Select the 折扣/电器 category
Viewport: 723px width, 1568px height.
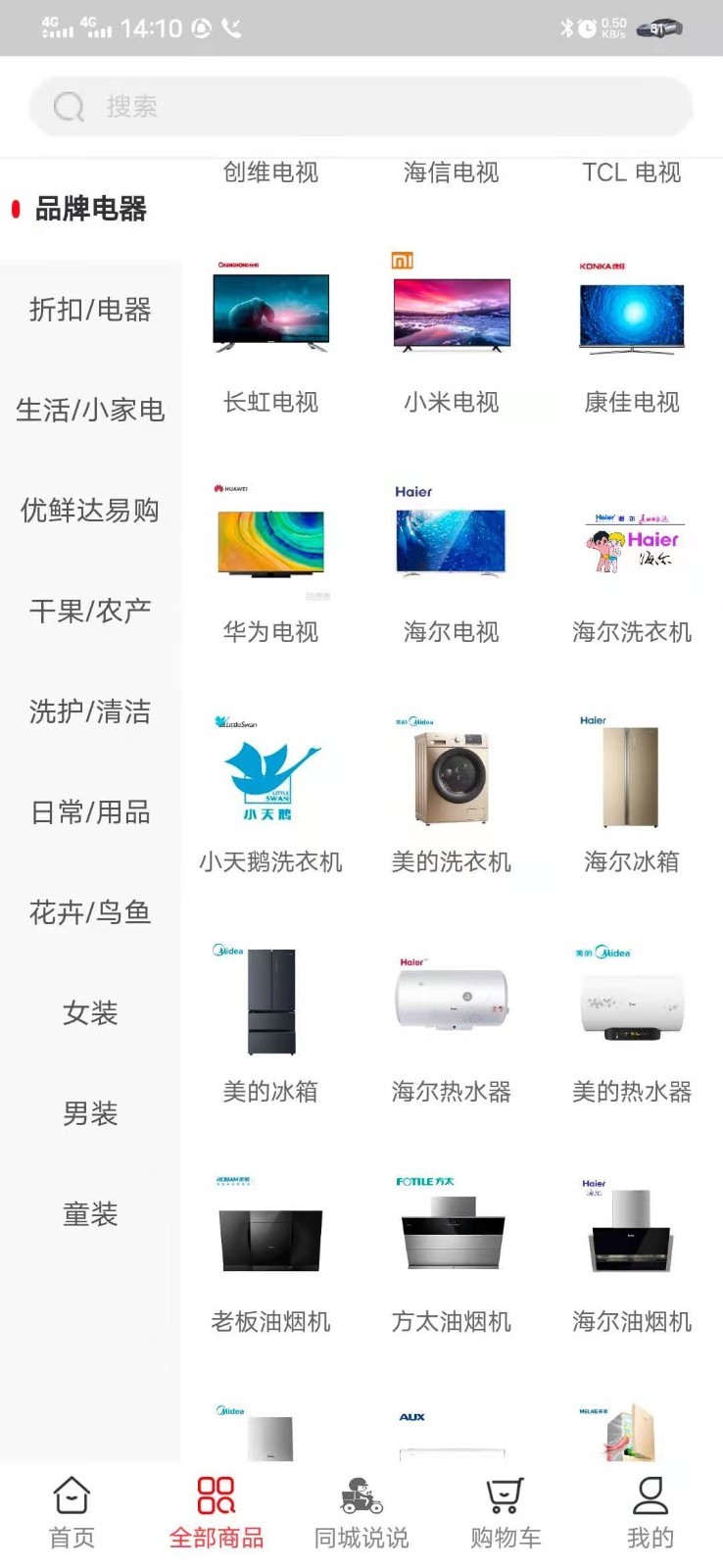click(90, 310)
